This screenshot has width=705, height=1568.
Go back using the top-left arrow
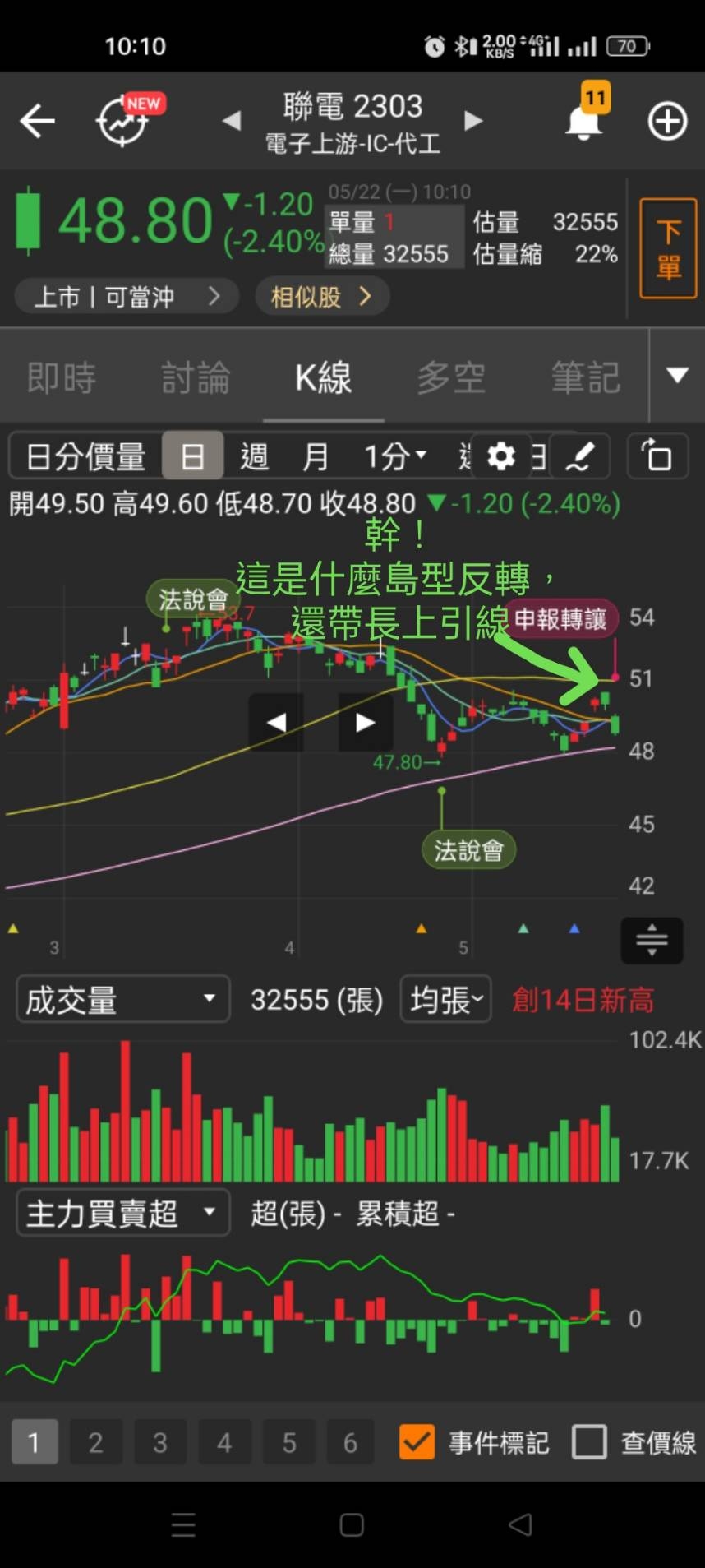[x=37, y=122]
